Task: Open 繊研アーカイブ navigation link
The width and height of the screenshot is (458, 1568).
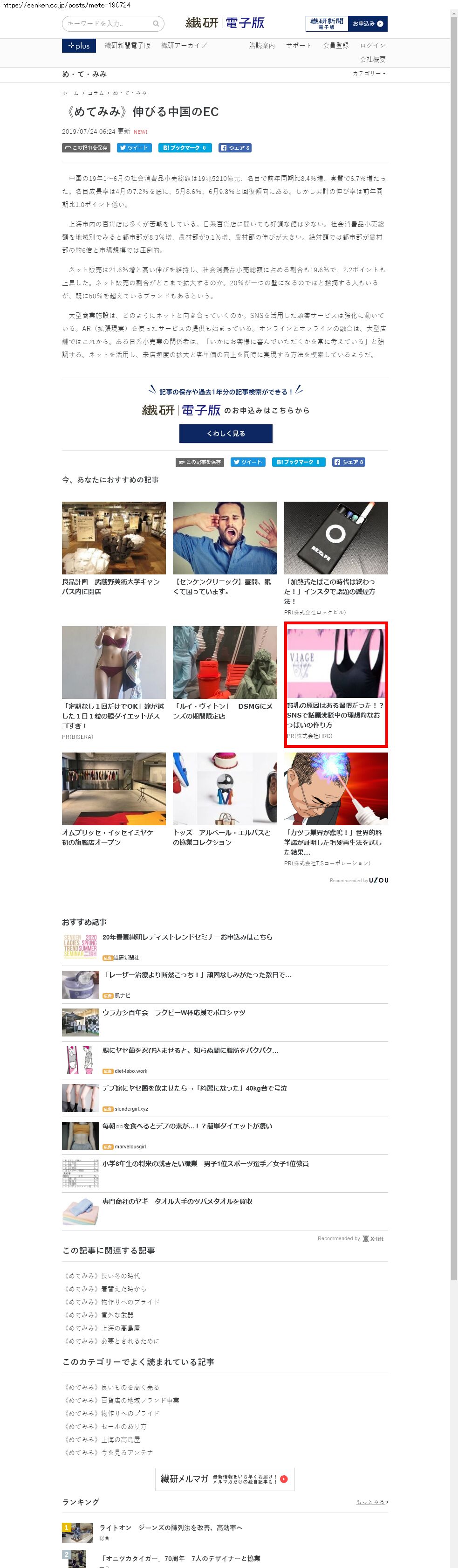Action: coord(184,46)
